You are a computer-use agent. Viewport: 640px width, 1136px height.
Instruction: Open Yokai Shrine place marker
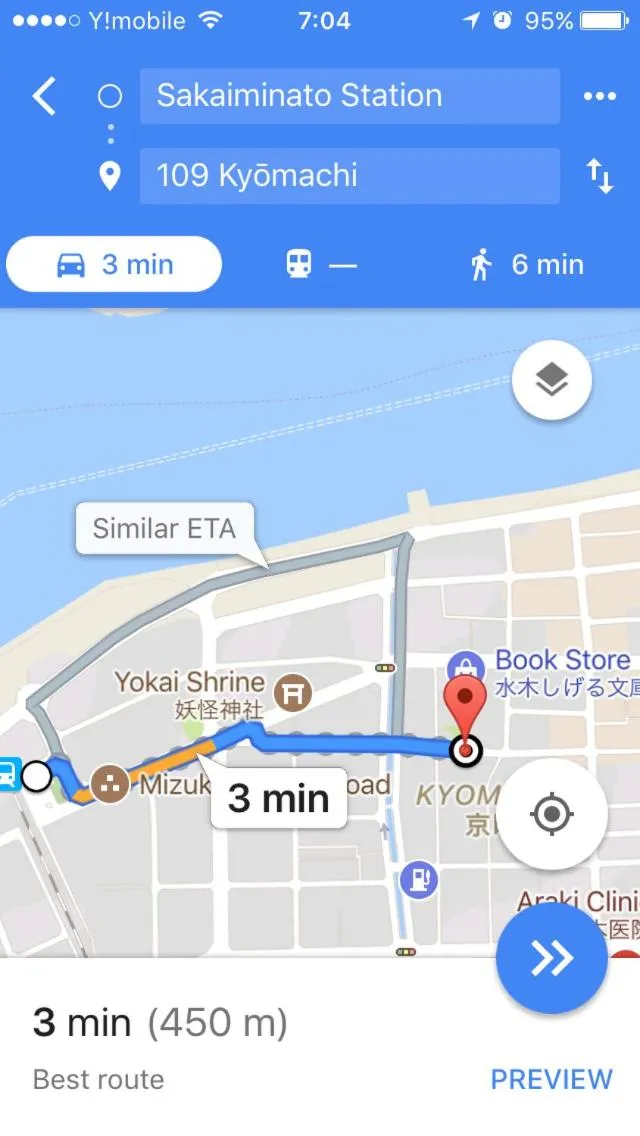tap(296, 691)
